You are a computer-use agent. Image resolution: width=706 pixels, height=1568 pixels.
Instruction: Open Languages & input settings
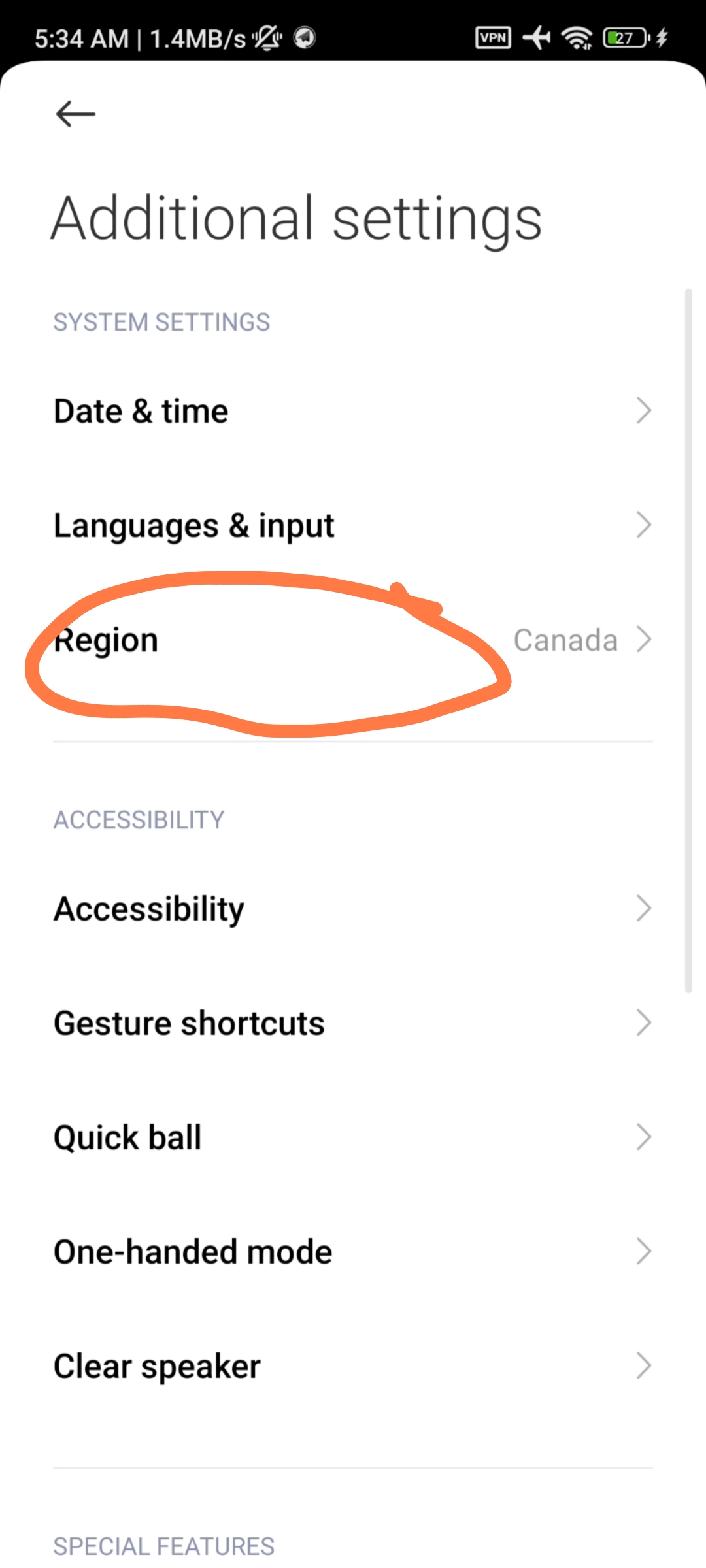pos(353,526)
